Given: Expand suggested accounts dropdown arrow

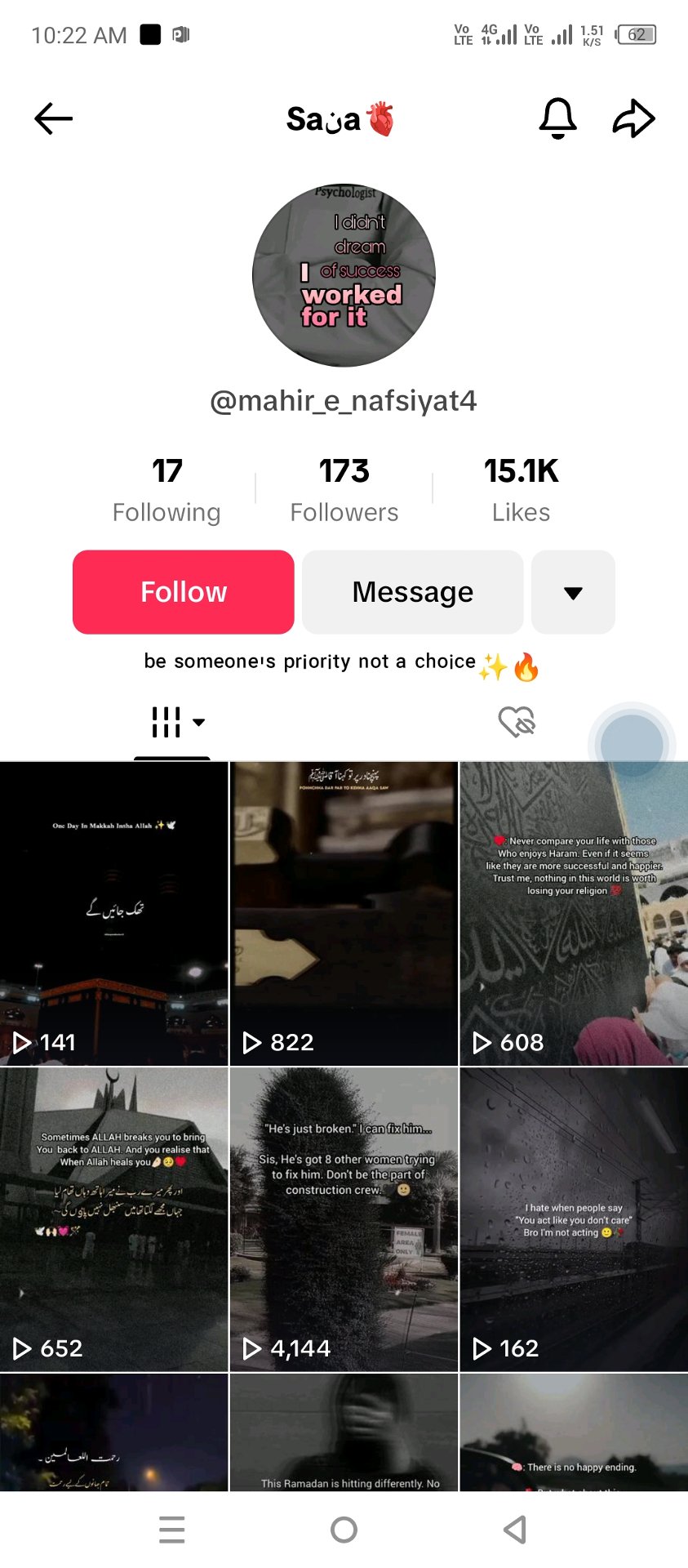Looking at the screenshot, I should pyautogui.click(x=573, y=593).
